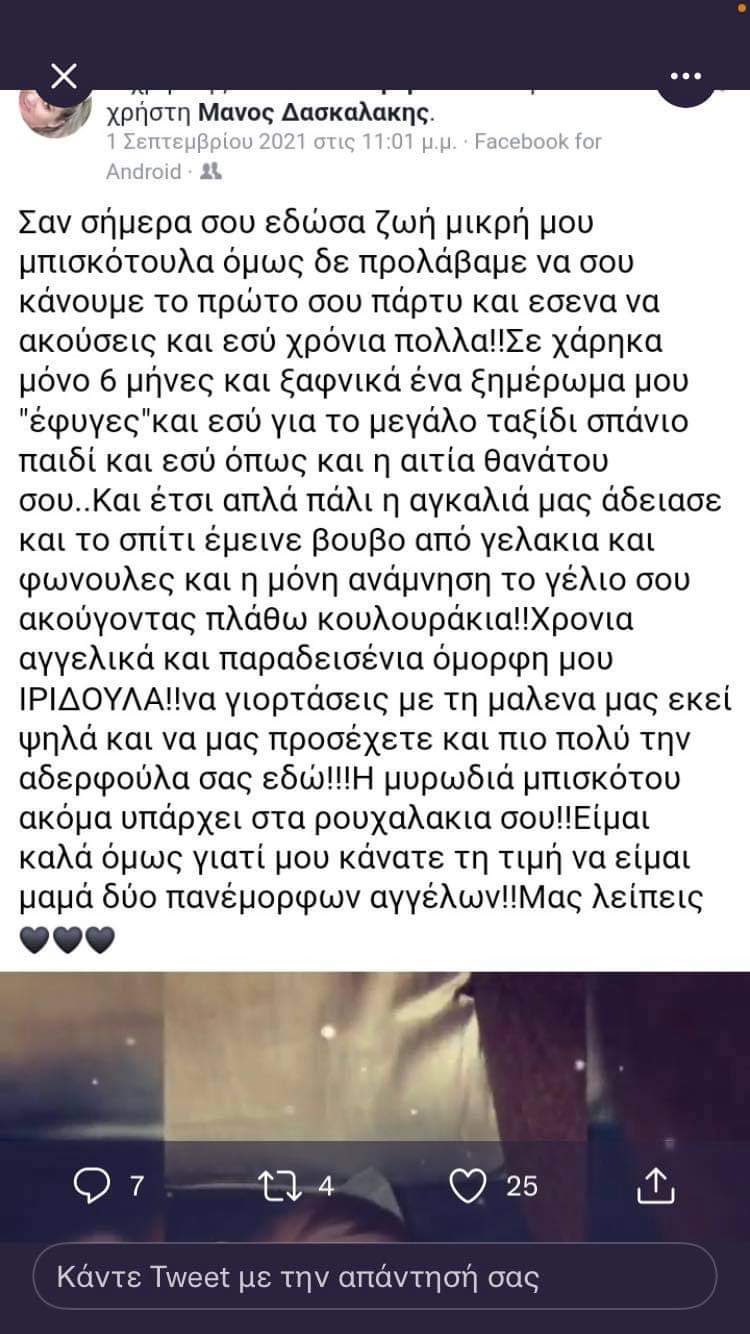This screenshot has height=1334, width=750.
Task: Like this tweet with the heart
Action: point(467,1186)
